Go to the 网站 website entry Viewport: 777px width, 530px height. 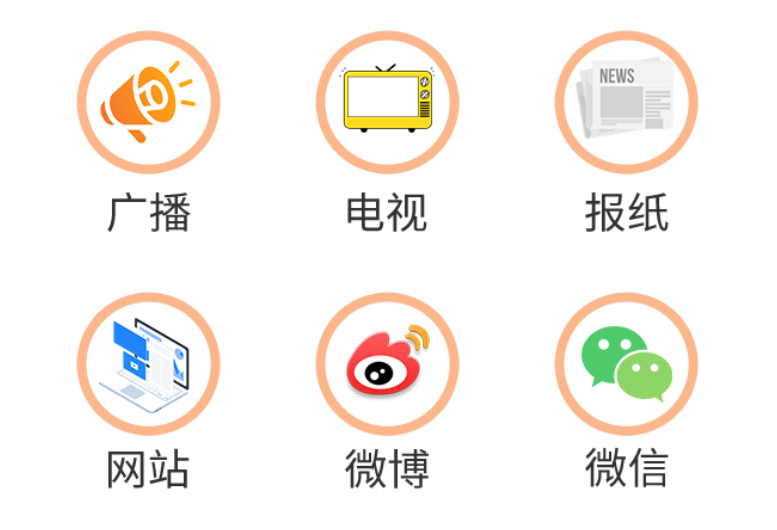pyautogui.click(x=149, y=363)
